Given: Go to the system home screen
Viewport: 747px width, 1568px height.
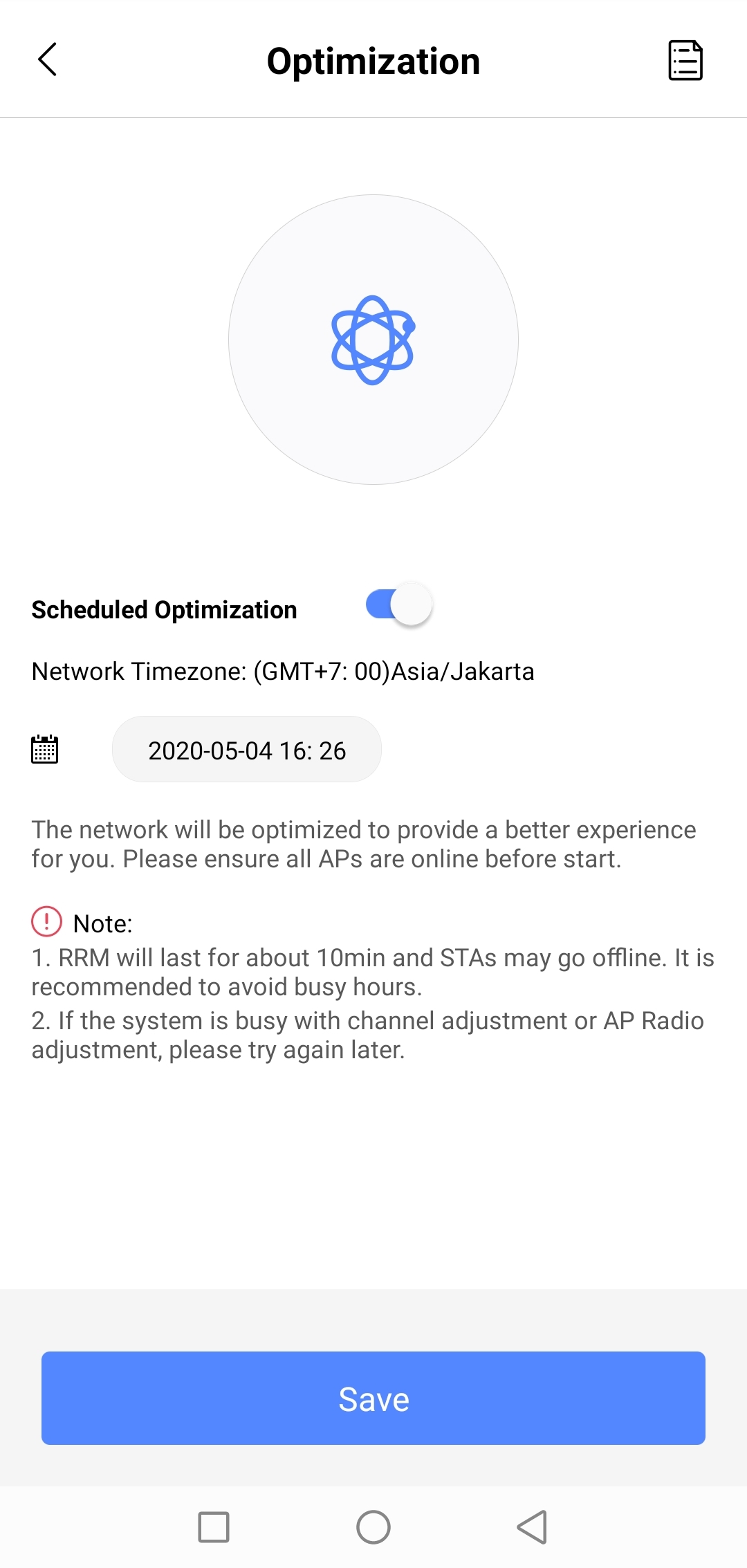Looking at the screenshot, I should 373,1527.
